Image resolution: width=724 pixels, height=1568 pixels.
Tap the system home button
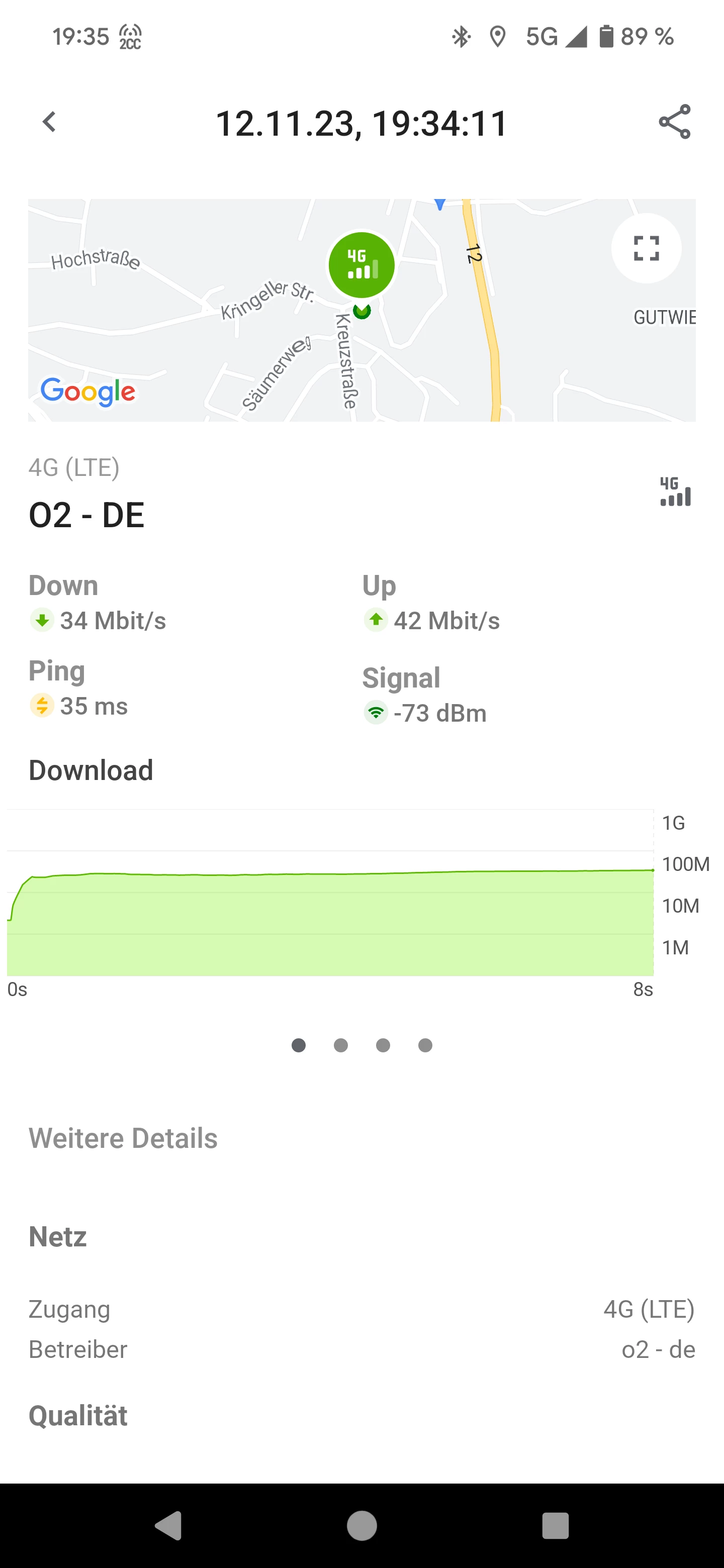click(361, 1525)
